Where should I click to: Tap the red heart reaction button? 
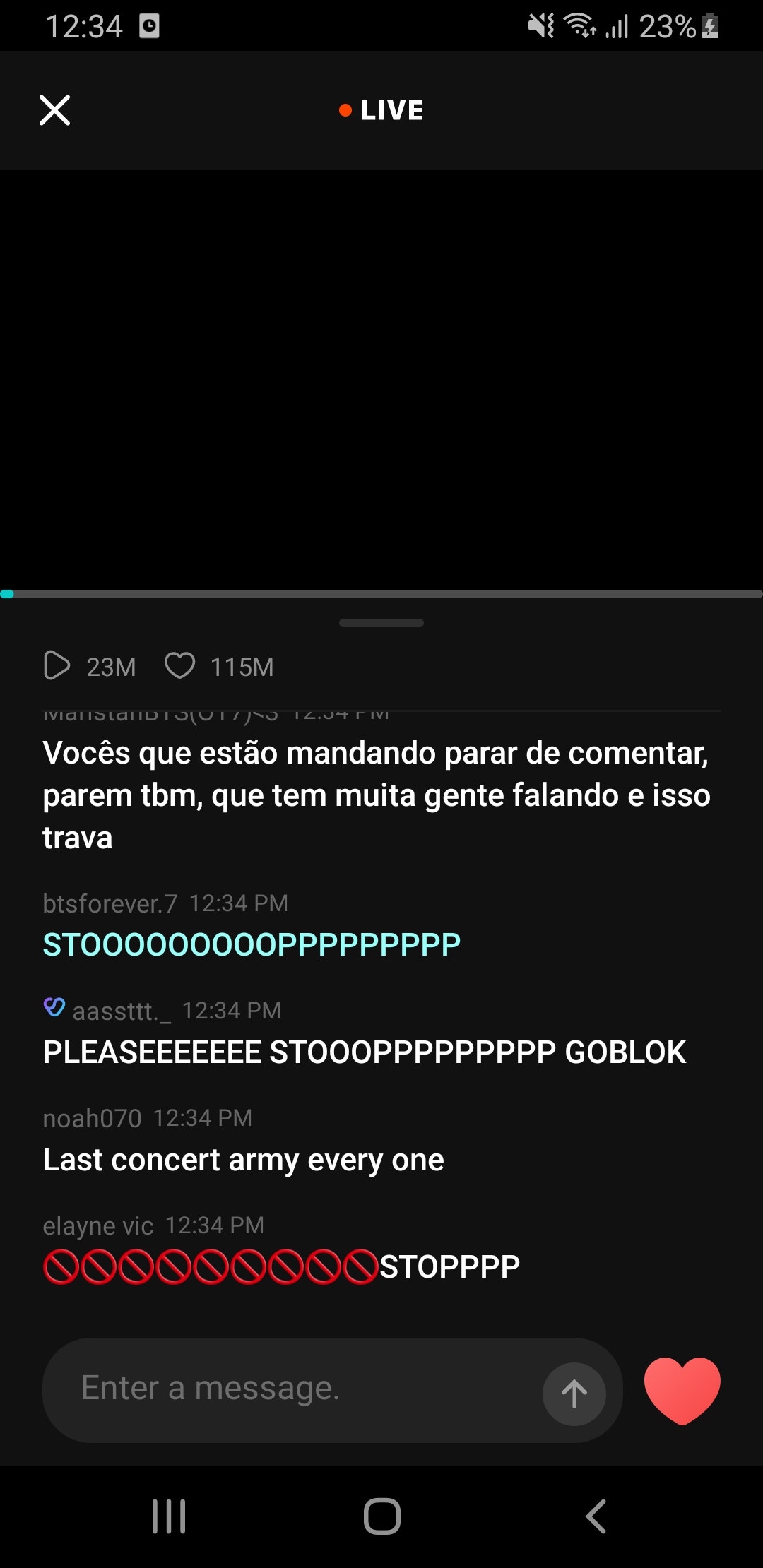click(x=681, y=1390)
